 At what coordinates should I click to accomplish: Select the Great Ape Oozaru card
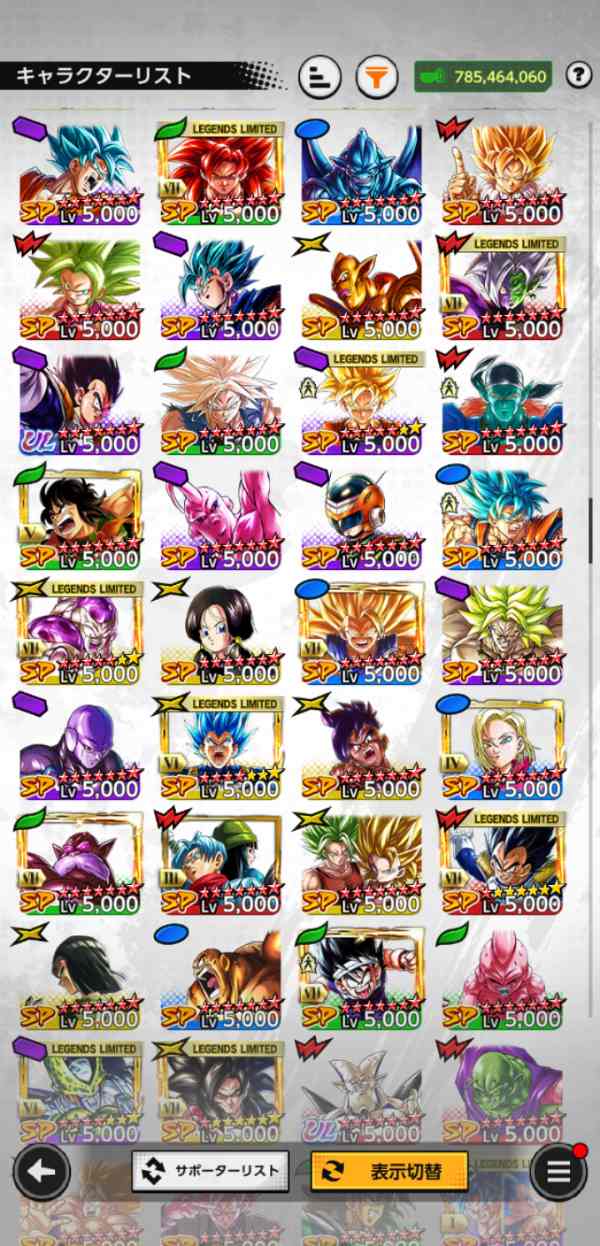[218, 975]
